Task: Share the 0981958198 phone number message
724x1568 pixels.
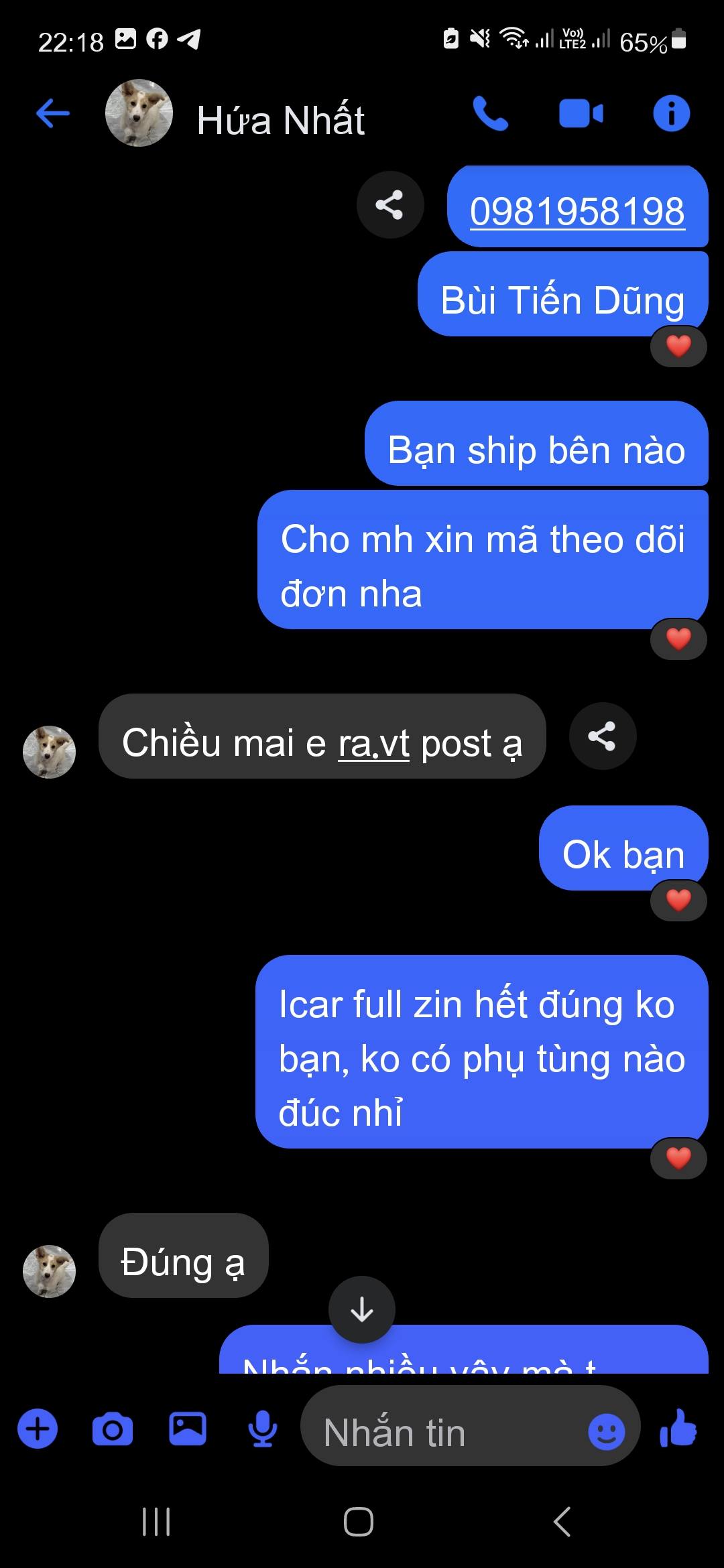Action: [x=389, y=204]
